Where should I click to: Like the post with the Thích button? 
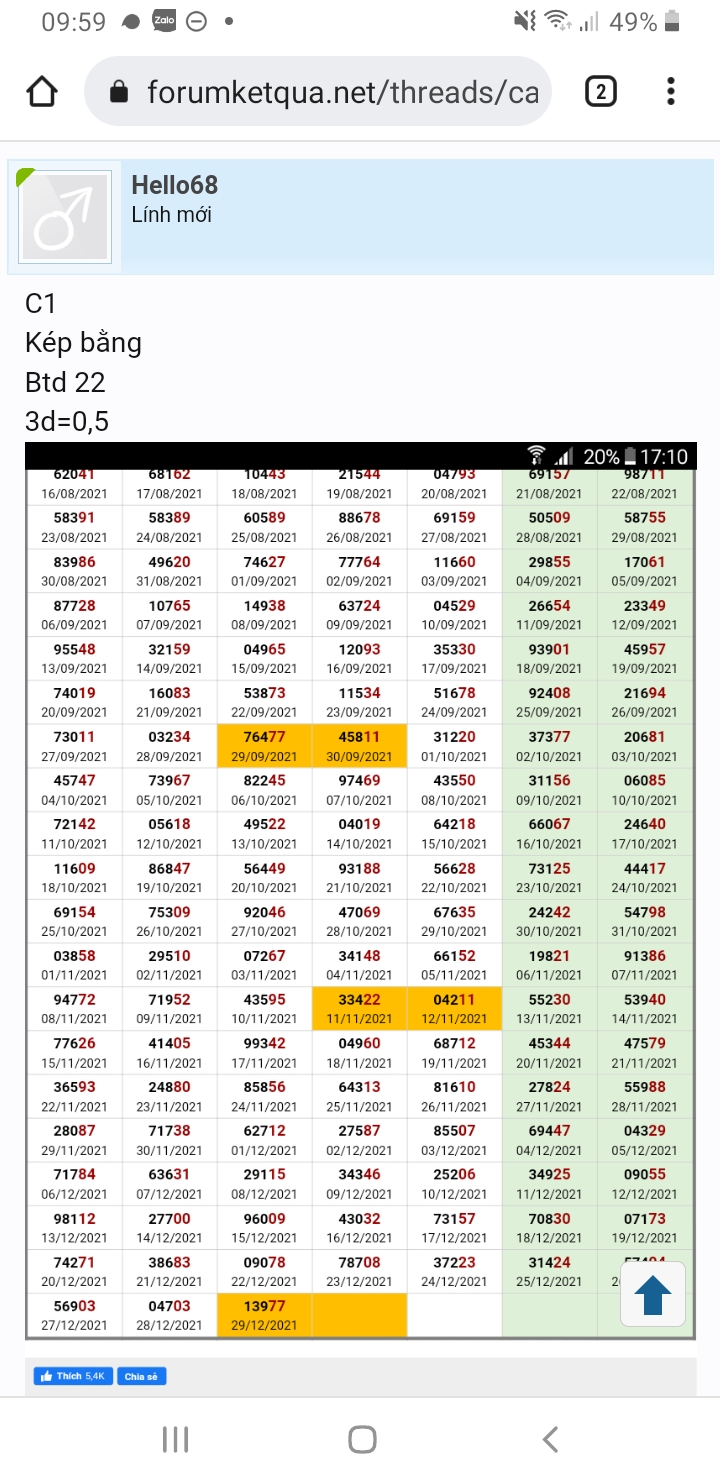click(74, 1377)
